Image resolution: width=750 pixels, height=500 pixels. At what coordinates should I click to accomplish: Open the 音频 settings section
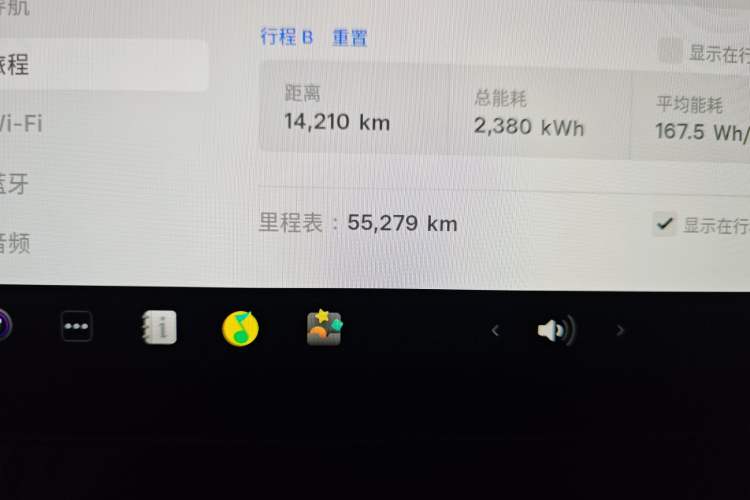[15, 242]
